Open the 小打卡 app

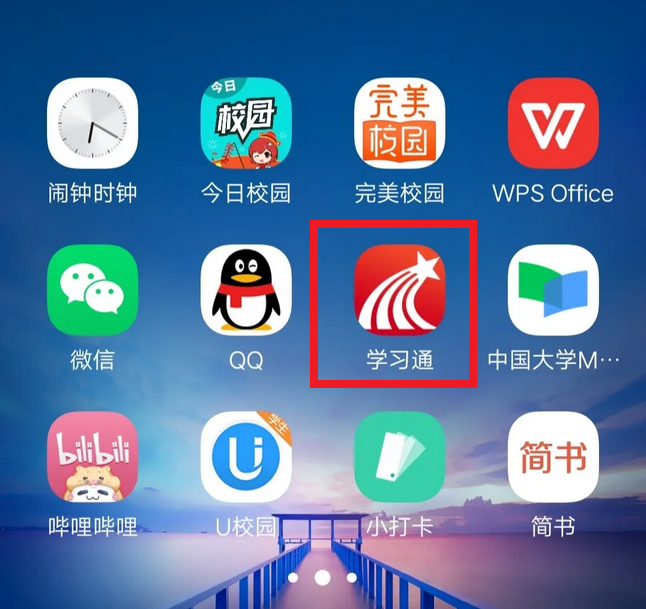tap(399, 457)
